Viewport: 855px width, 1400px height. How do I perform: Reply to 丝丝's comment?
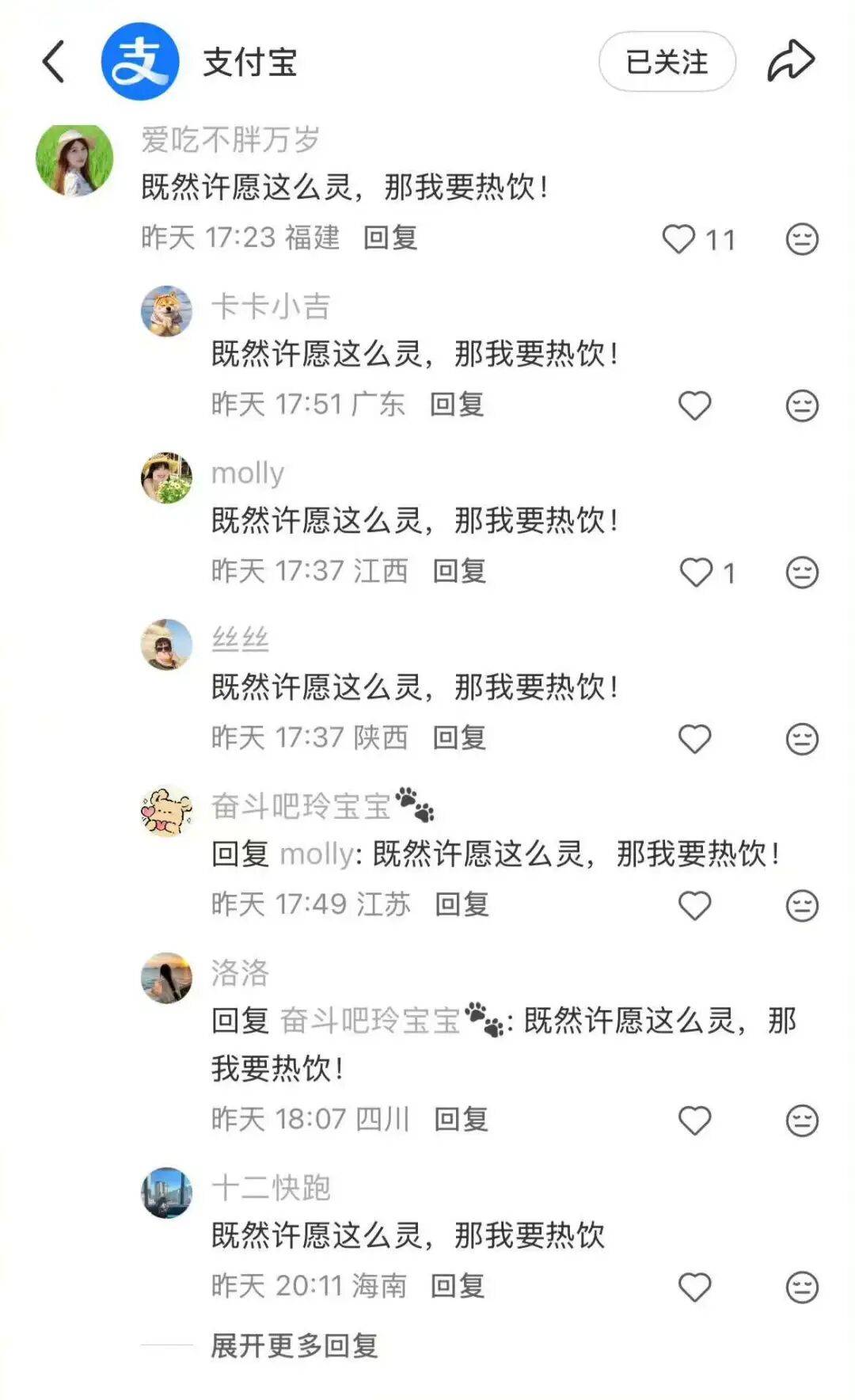point(459,738)
